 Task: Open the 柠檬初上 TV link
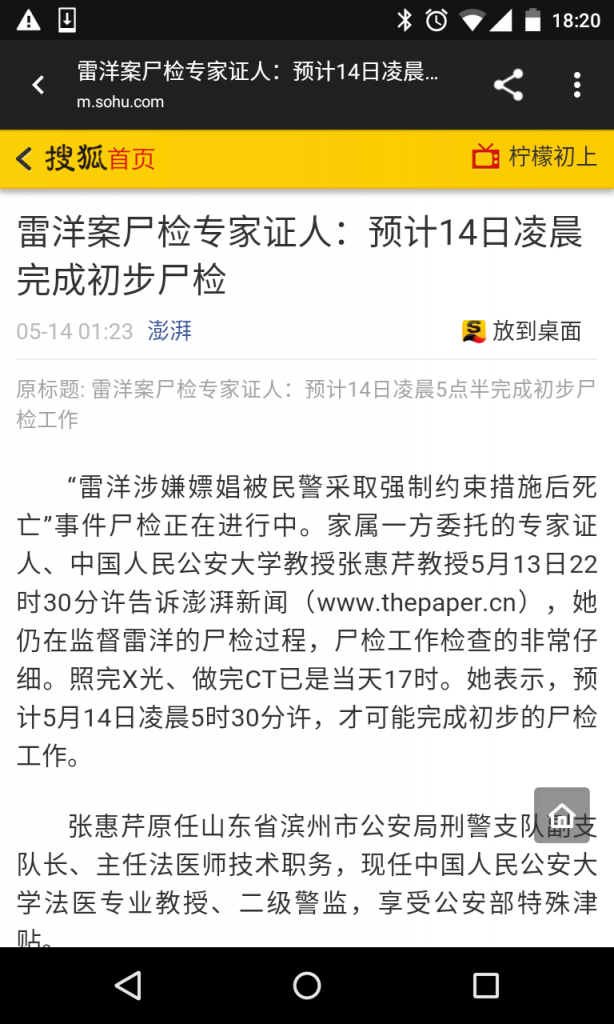tap(535, 157)
